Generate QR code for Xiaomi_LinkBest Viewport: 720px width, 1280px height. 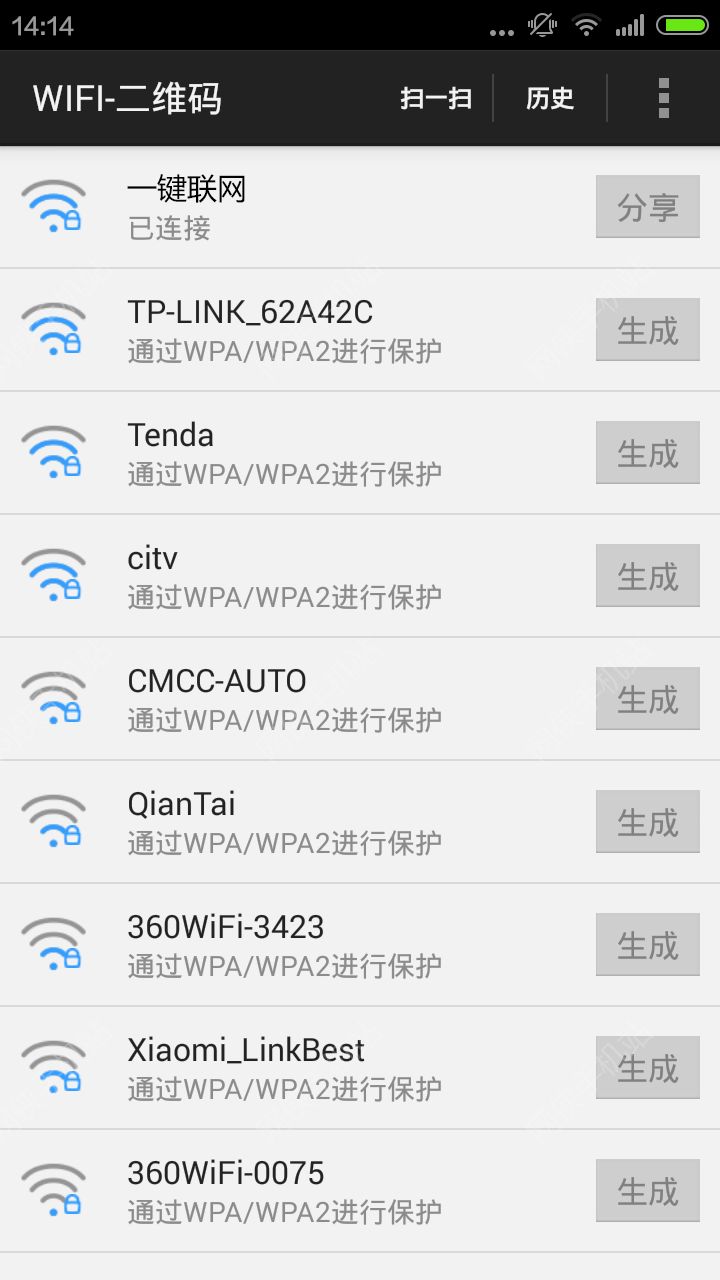click(647, 1068)
